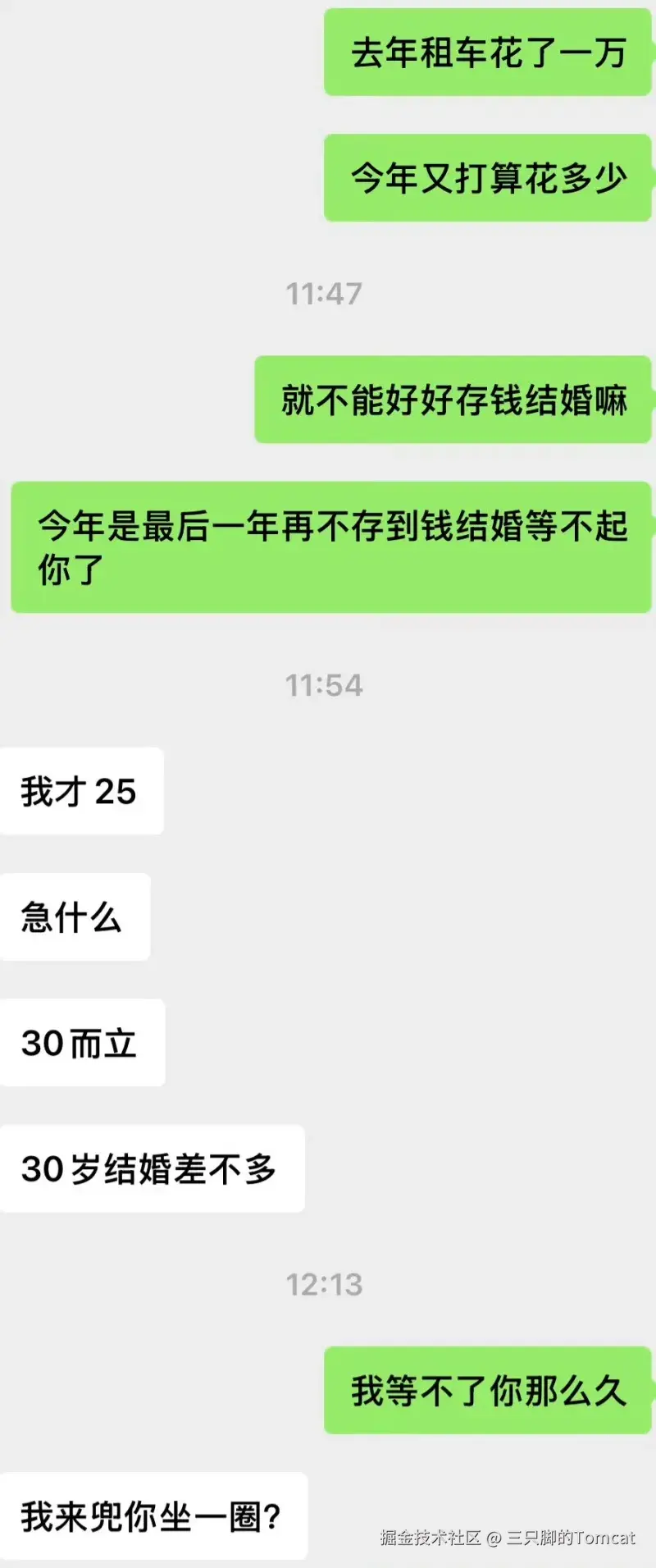Screen dimensions: 656x1568
Task: Select the 11:54 timestamp
Action: [x=325, y=687]
